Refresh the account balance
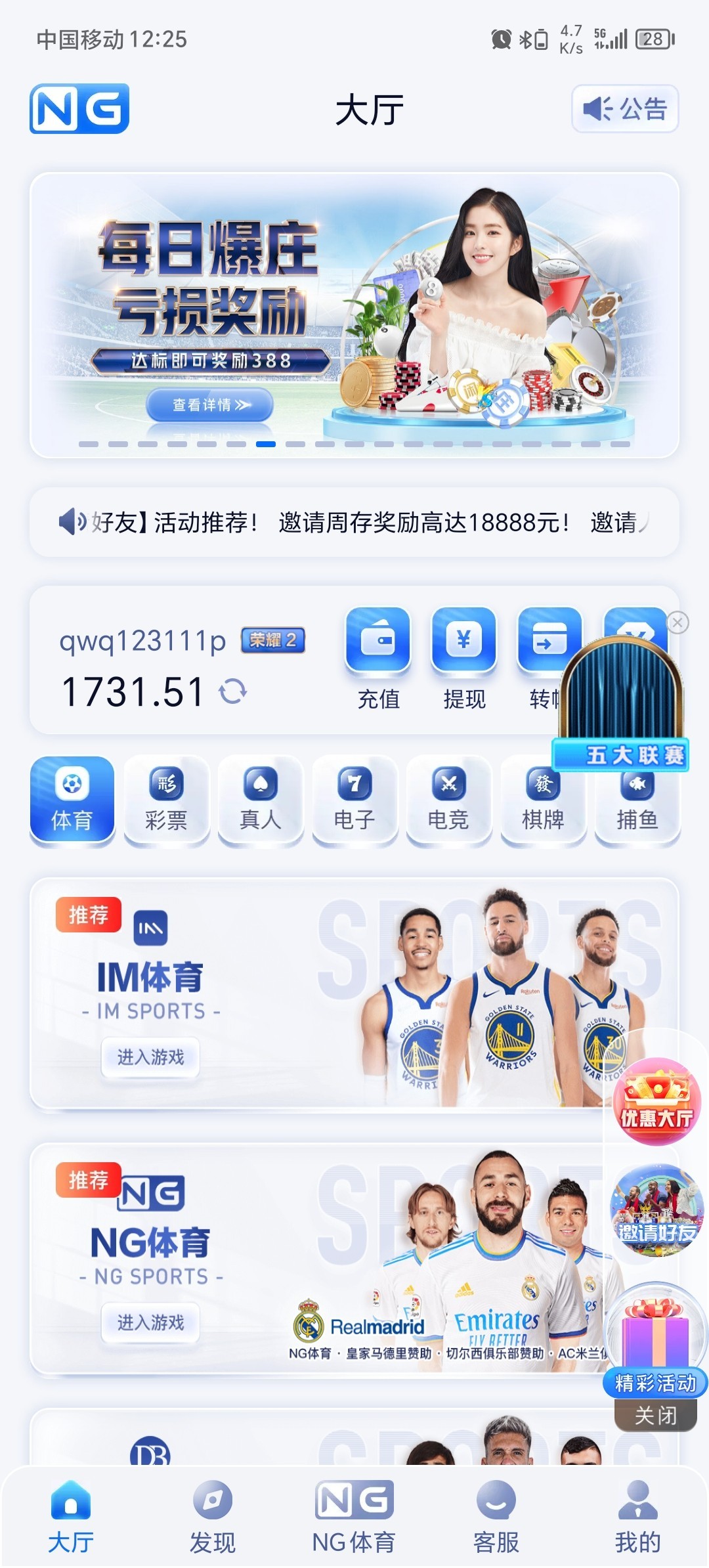The image size is (709, 1568). coord(233,691)
